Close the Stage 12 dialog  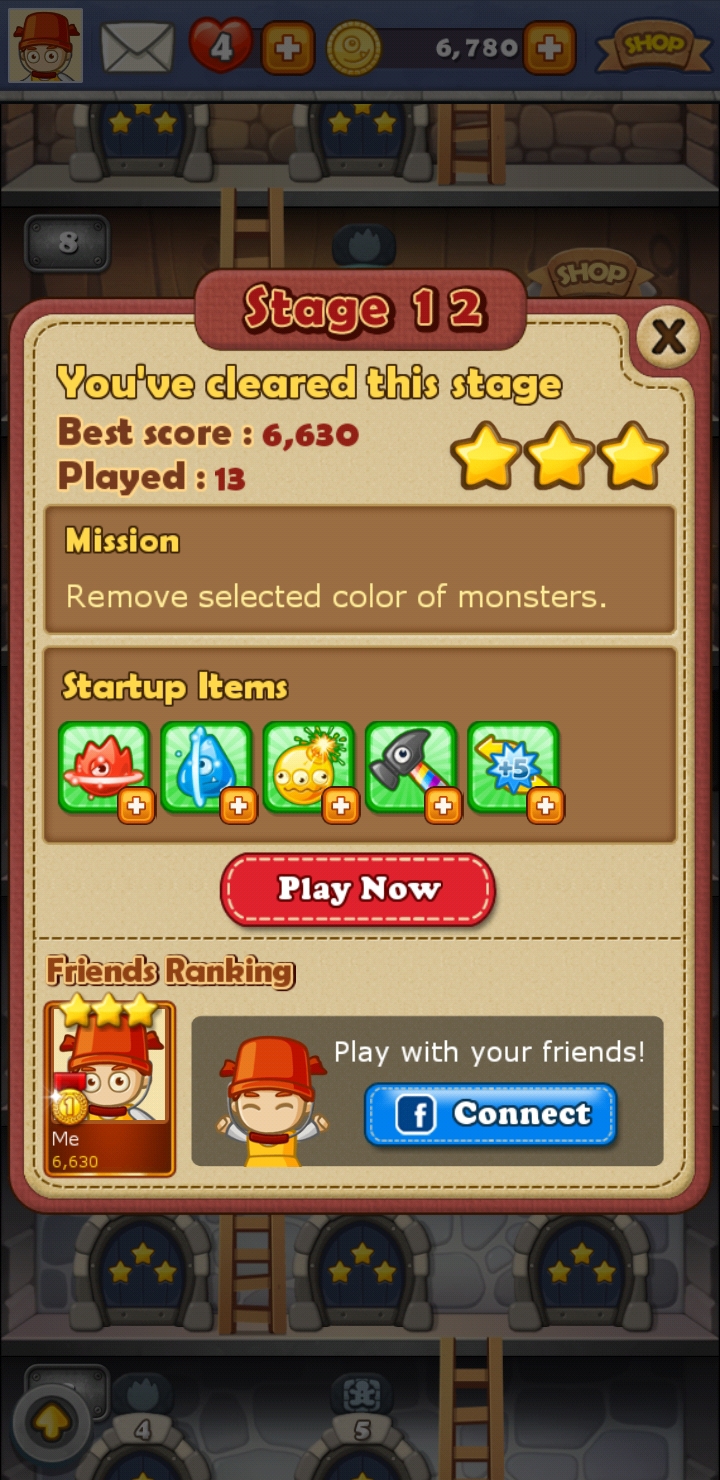coord(668,340)
